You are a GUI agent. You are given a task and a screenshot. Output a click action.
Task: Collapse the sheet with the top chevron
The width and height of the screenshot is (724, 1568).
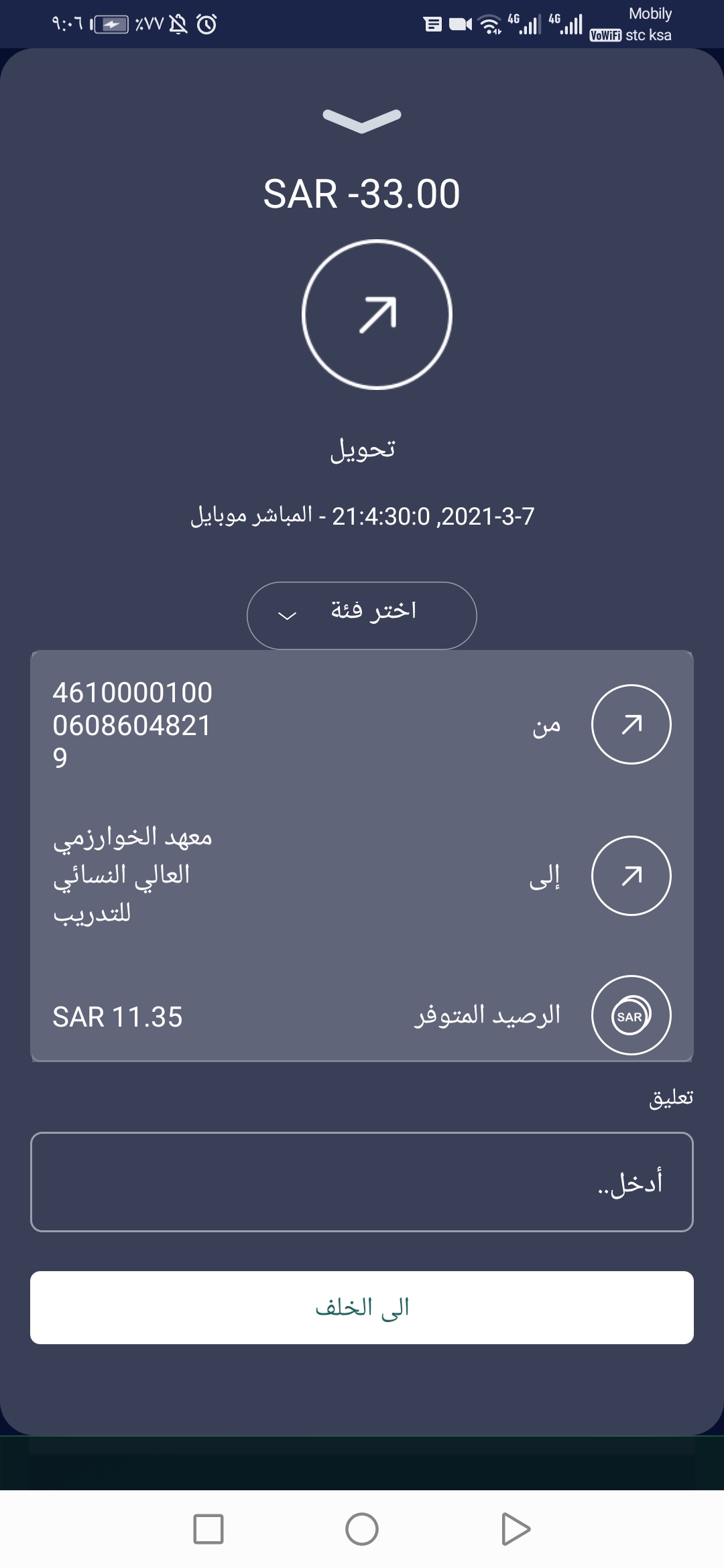(361, 119)
